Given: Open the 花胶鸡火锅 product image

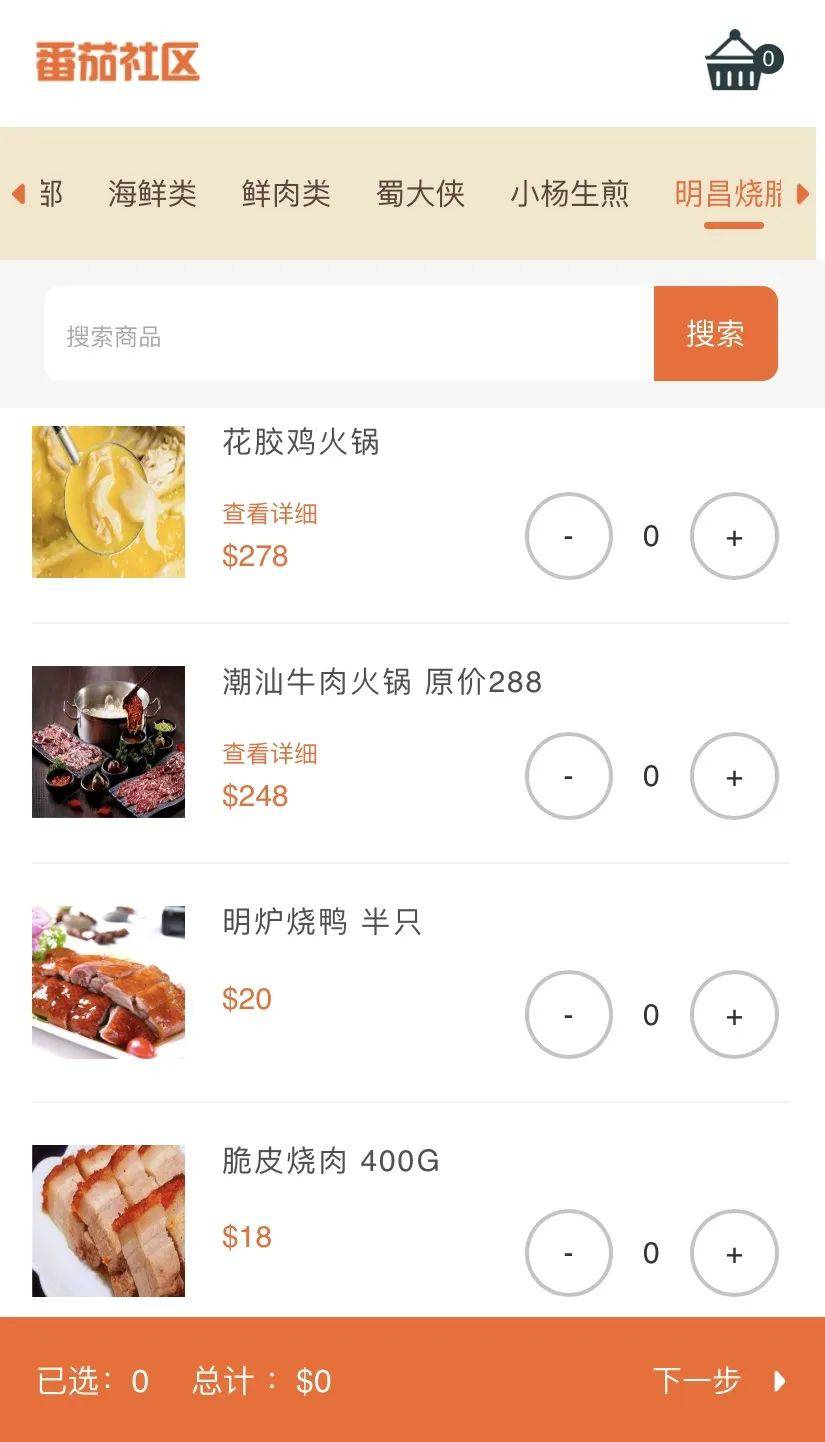Looking at the screenshot, I should click(108, 502).
